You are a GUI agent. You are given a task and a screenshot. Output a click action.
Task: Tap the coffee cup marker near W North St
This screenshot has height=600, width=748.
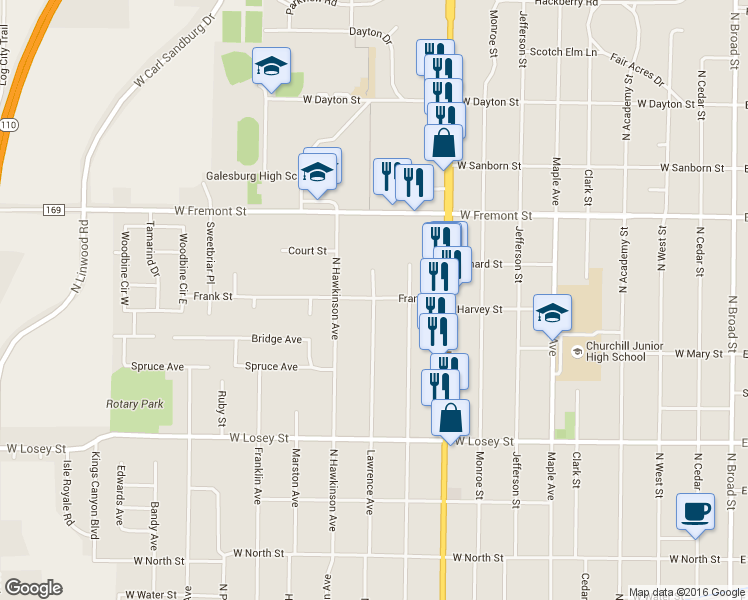click(695, 515)
